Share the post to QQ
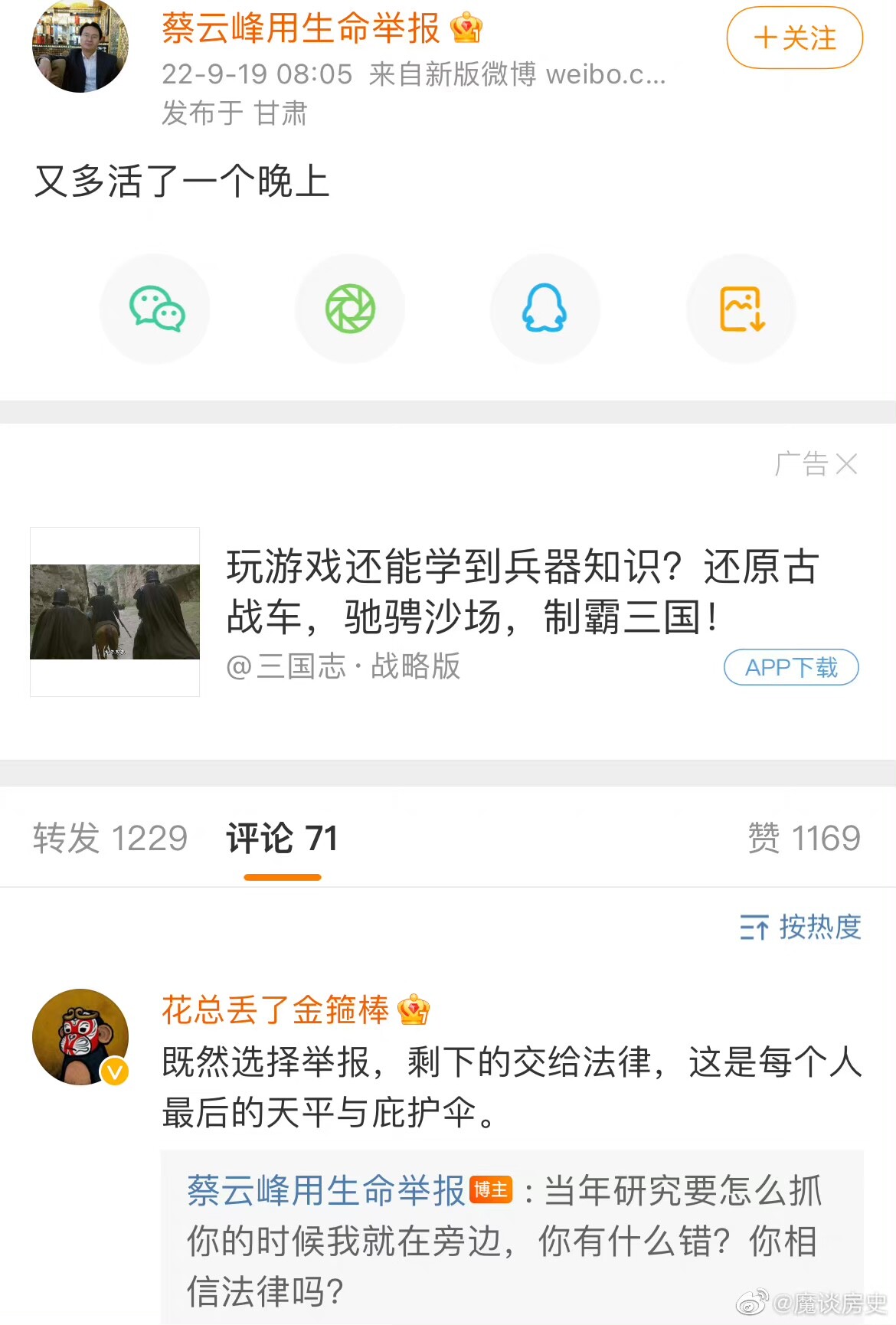Viewport: 896px width, 1325px height. 544,309
